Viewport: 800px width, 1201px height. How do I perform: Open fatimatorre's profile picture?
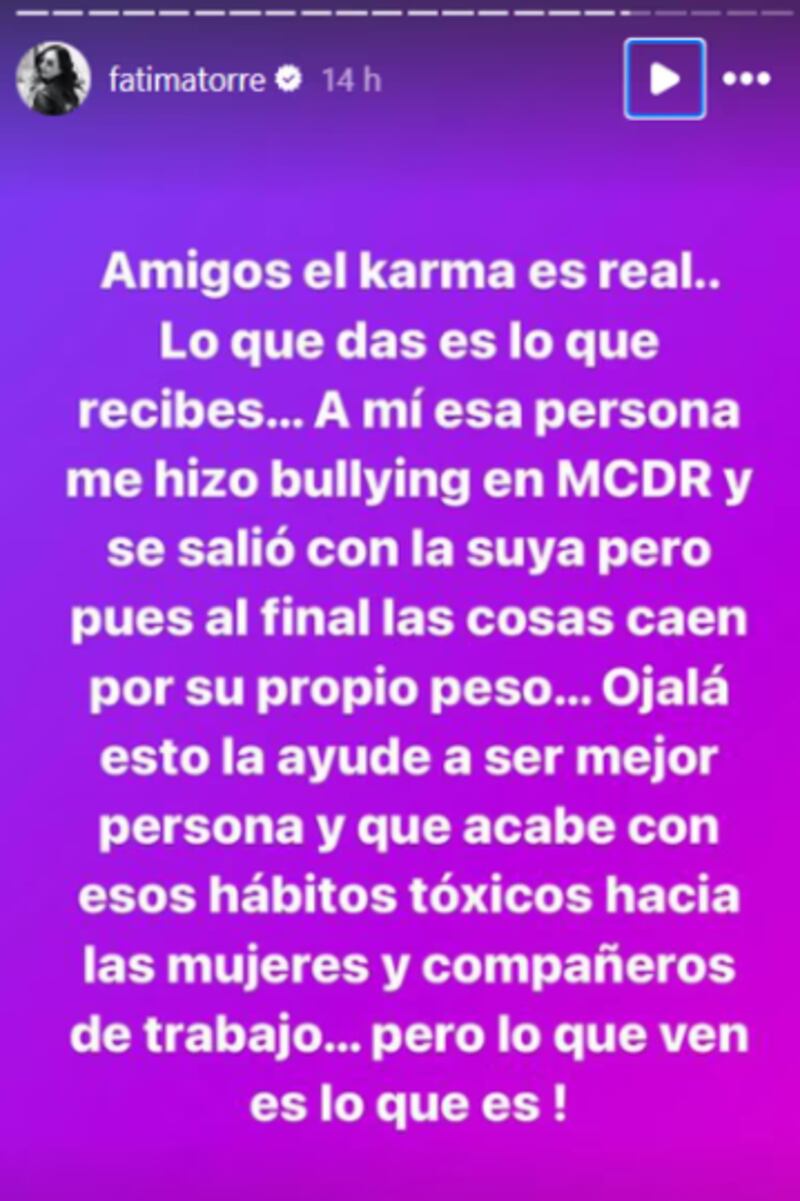(52, 79)
